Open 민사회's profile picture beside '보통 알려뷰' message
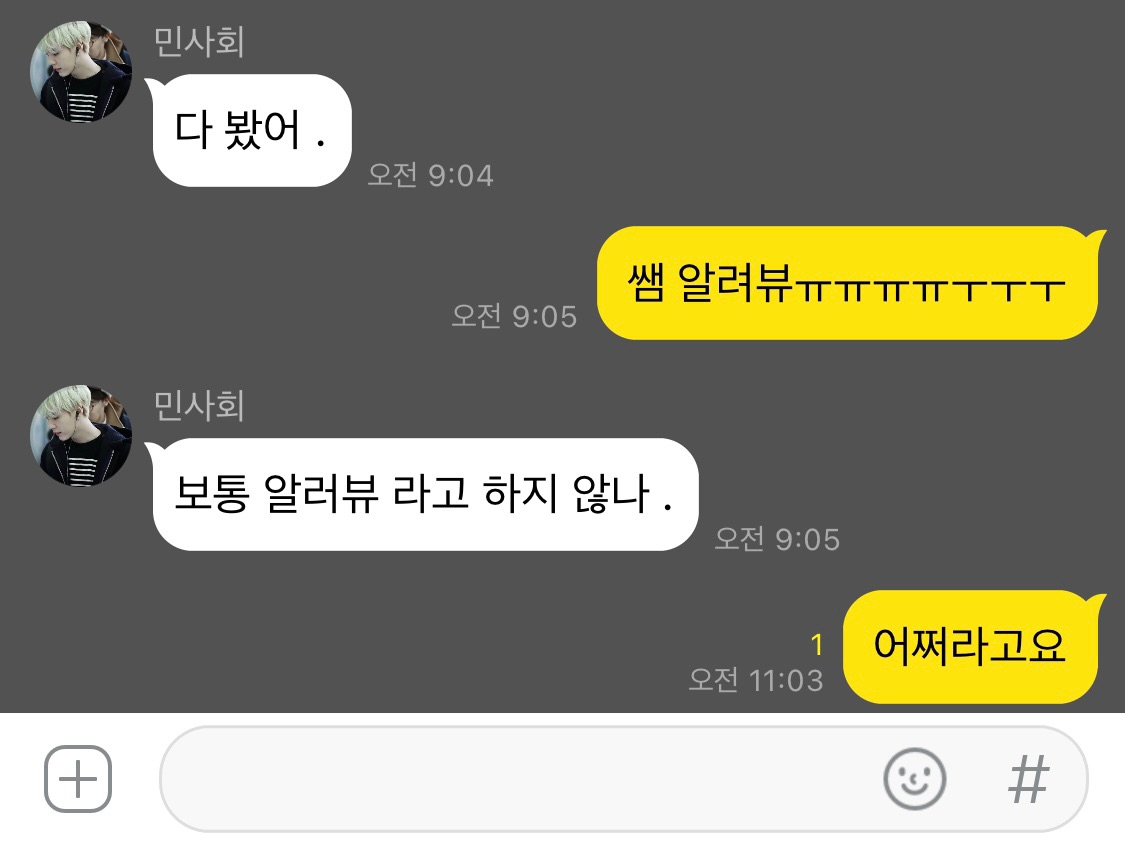The height and width of the screenshot is (853, 1125). tap(85, 436)
